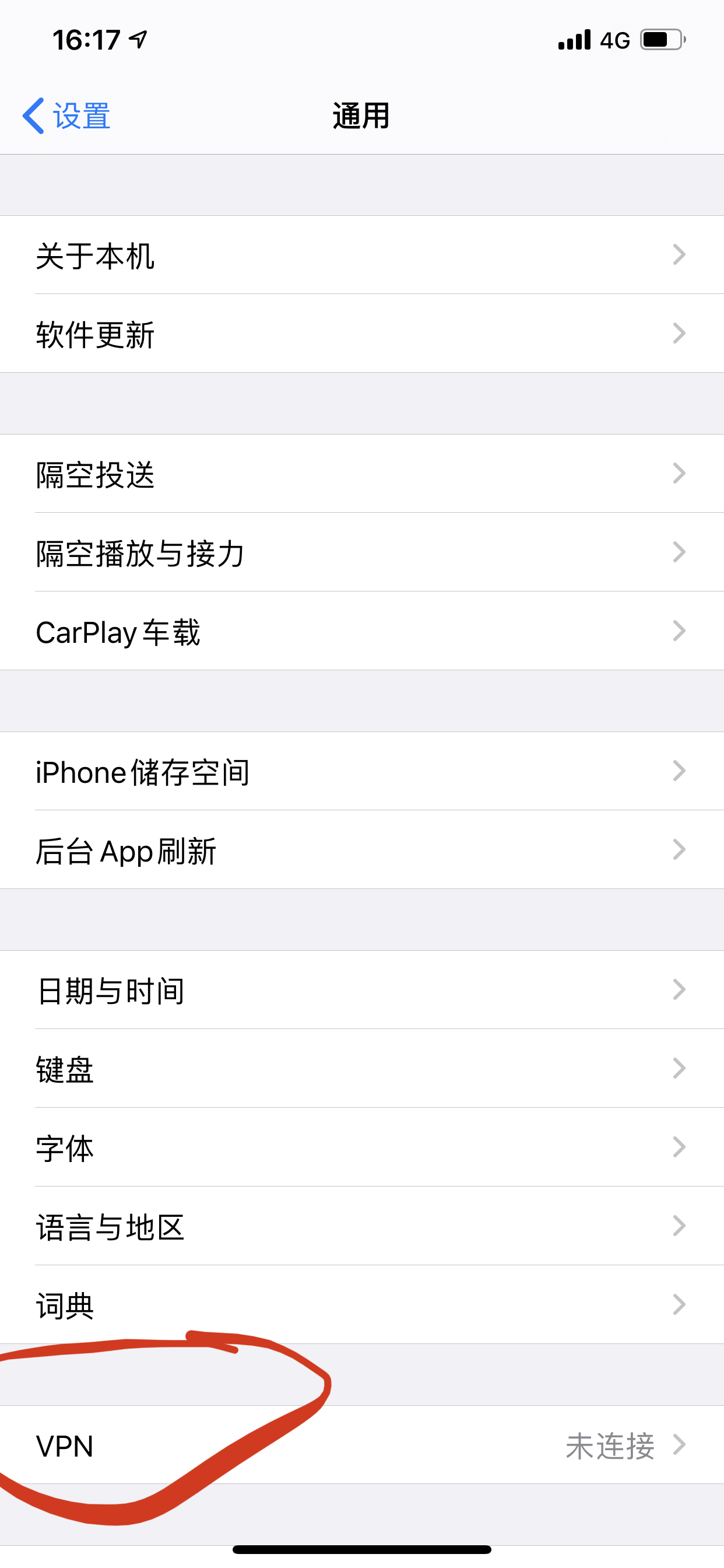724x1568 pixels.
Task: Open 隔空播放与接力
Action: [x=361, y=552]
